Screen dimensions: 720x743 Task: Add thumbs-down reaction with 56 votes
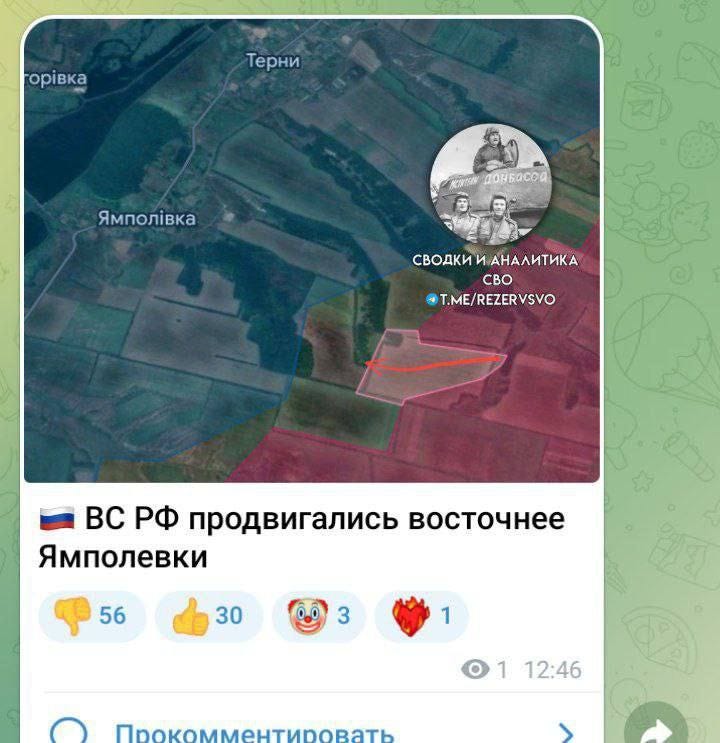pos(91,615)
